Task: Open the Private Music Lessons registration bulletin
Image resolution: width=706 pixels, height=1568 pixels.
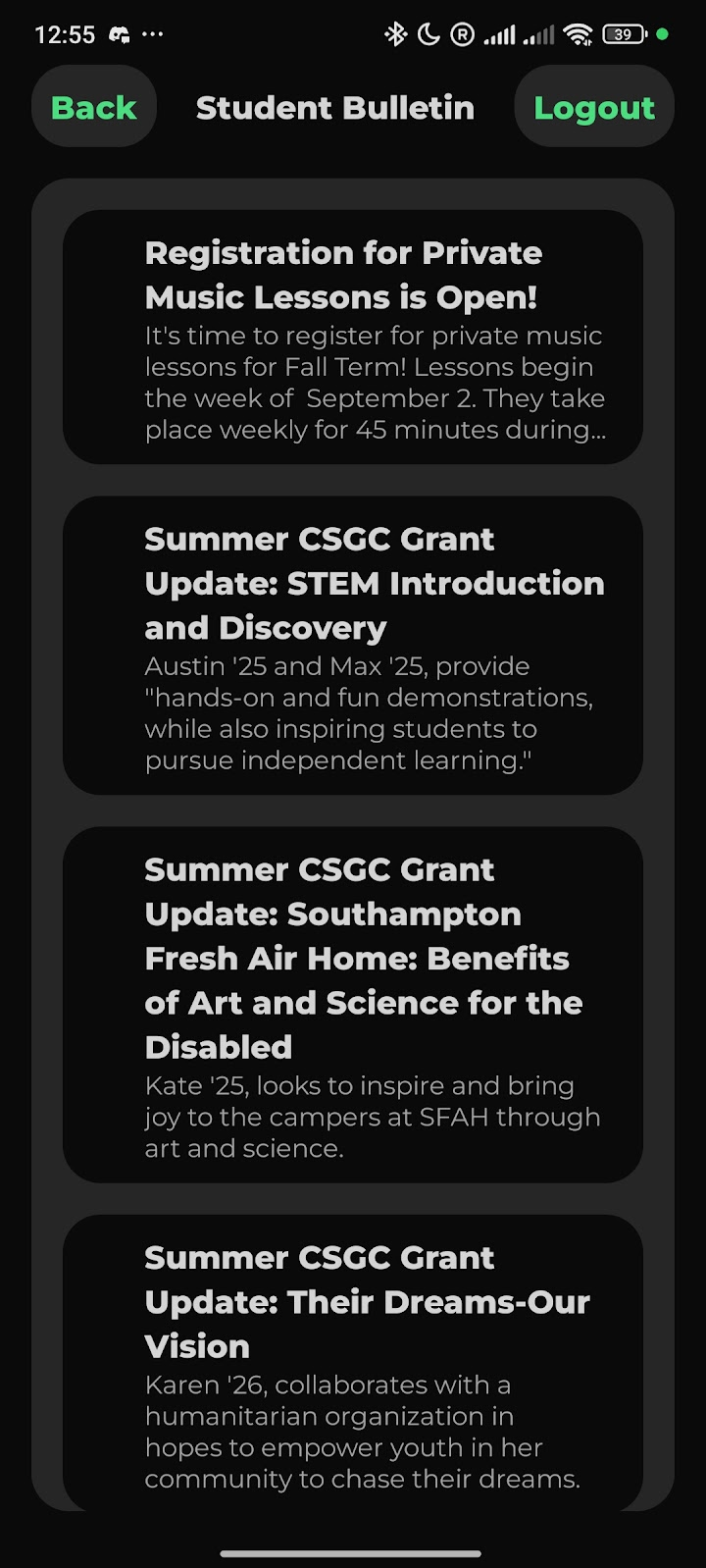Action: 353,337
